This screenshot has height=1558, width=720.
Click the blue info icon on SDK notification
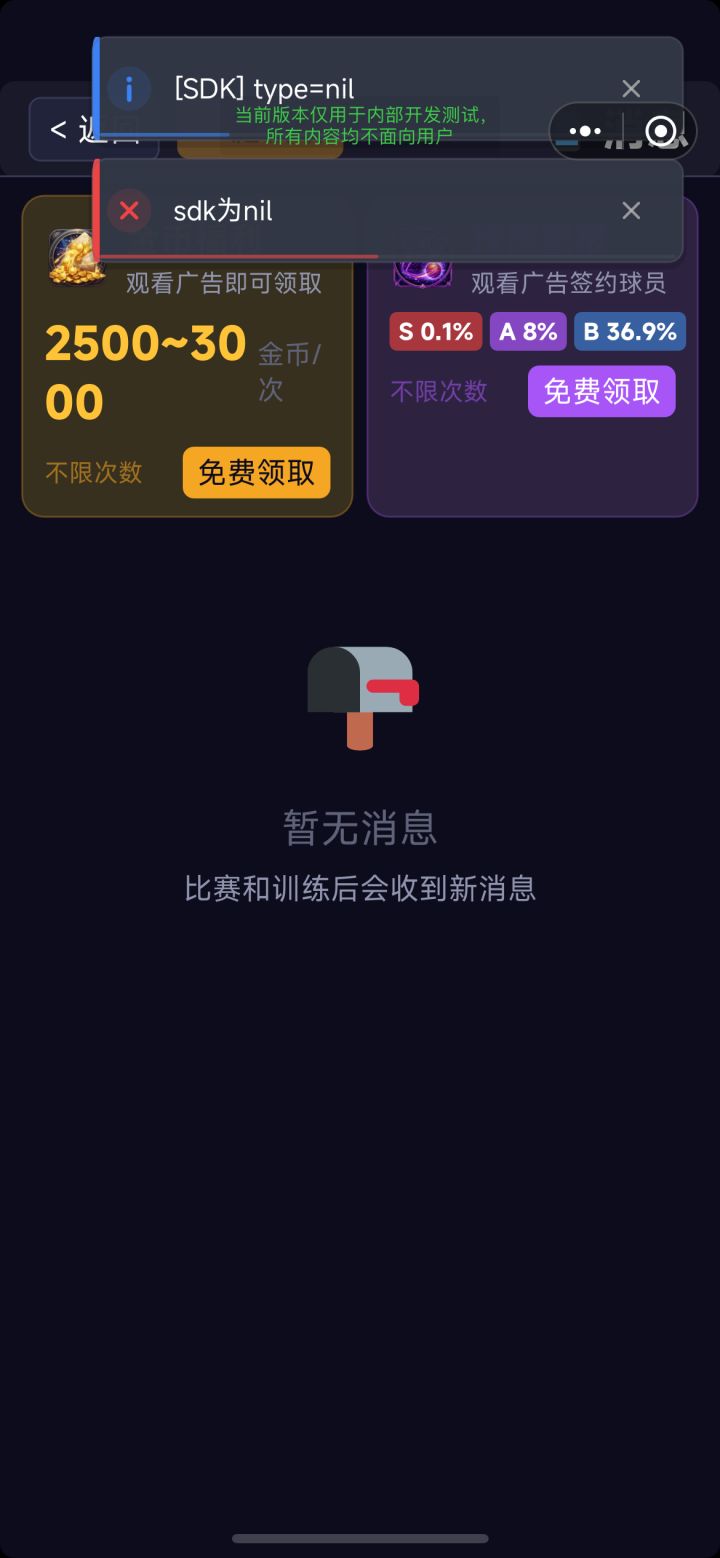128,88
